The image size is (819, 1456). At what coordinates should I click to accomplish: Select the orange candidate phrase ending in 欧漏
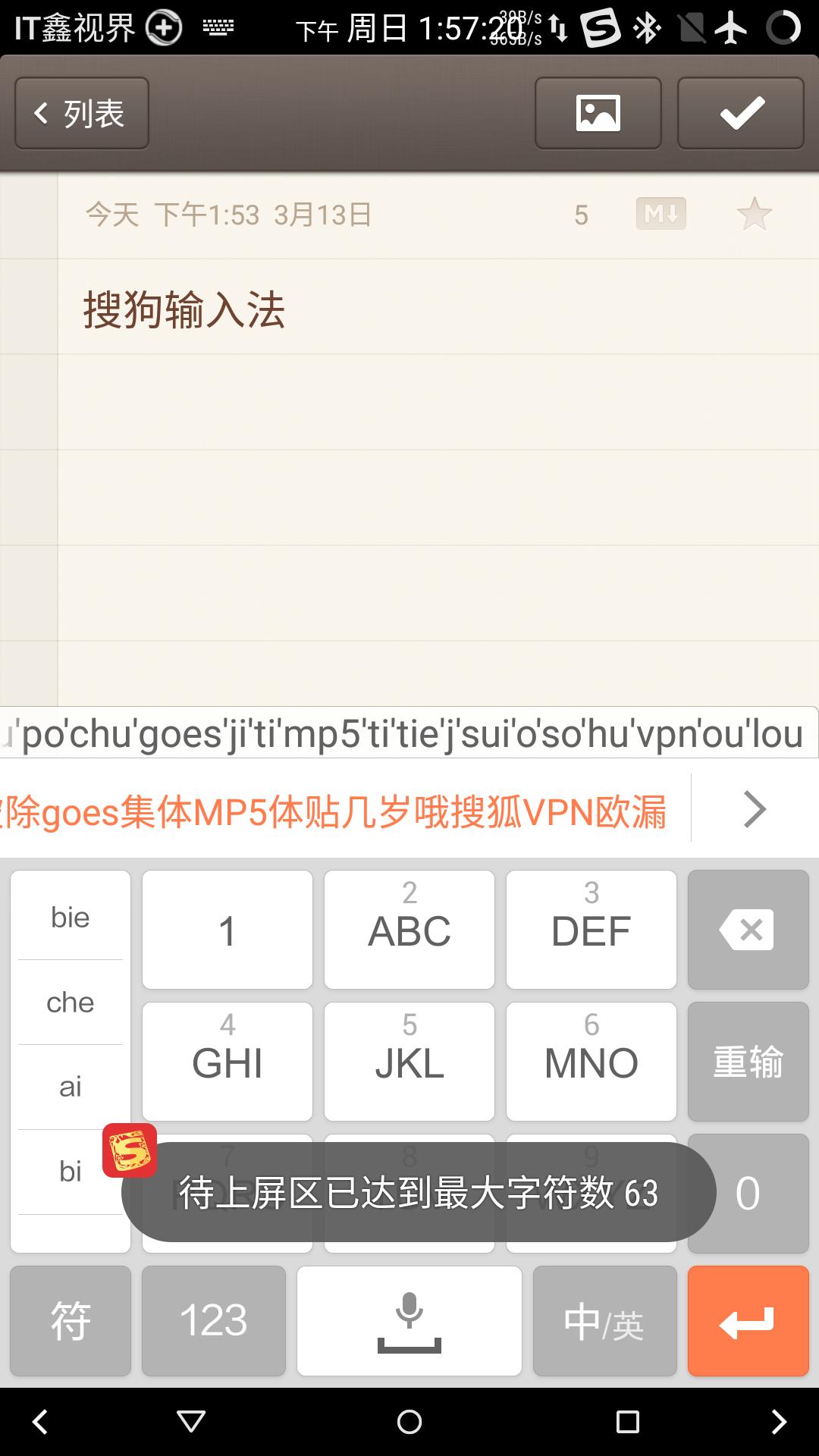pos(334,811)
